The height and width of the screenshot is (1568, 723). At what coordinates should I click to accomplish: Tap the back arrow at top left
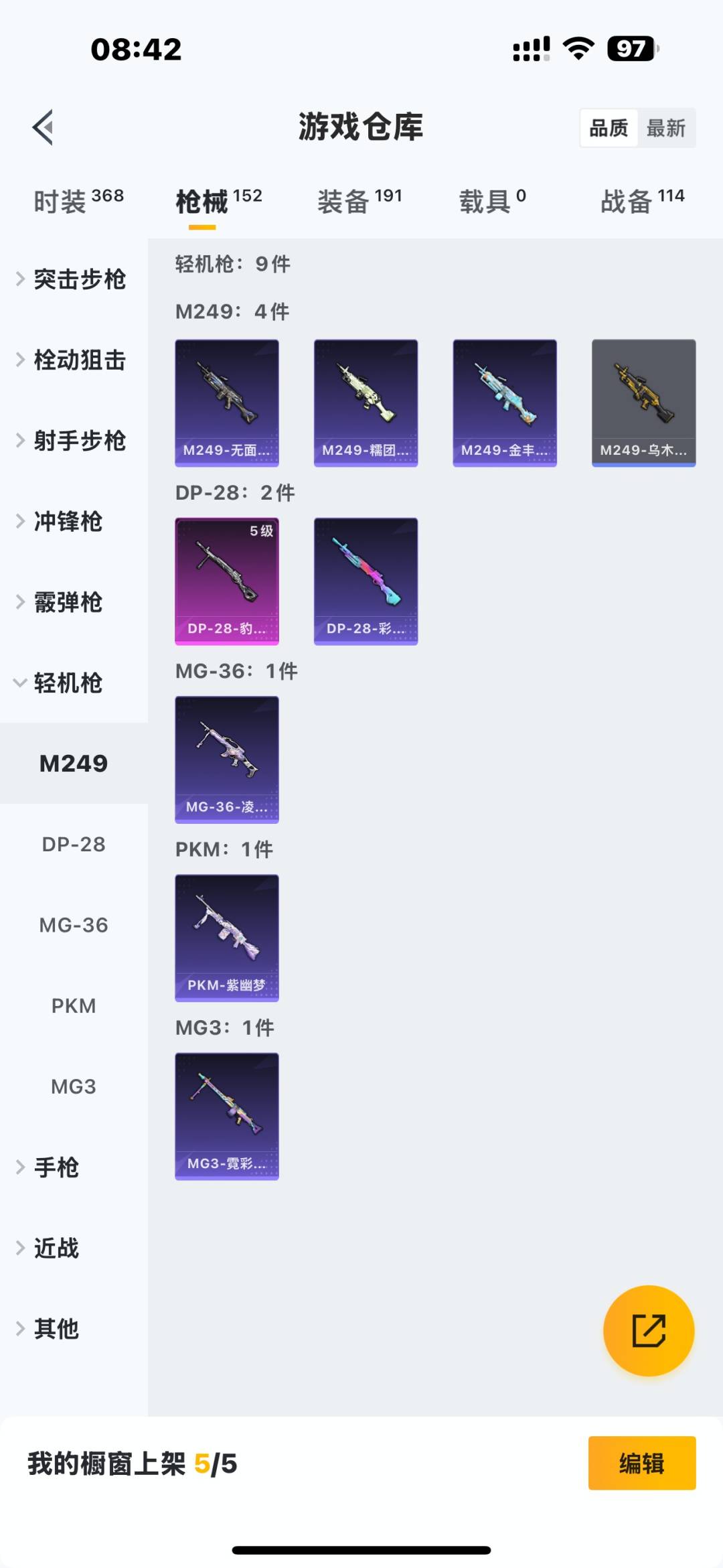click(x=42, y=127)
